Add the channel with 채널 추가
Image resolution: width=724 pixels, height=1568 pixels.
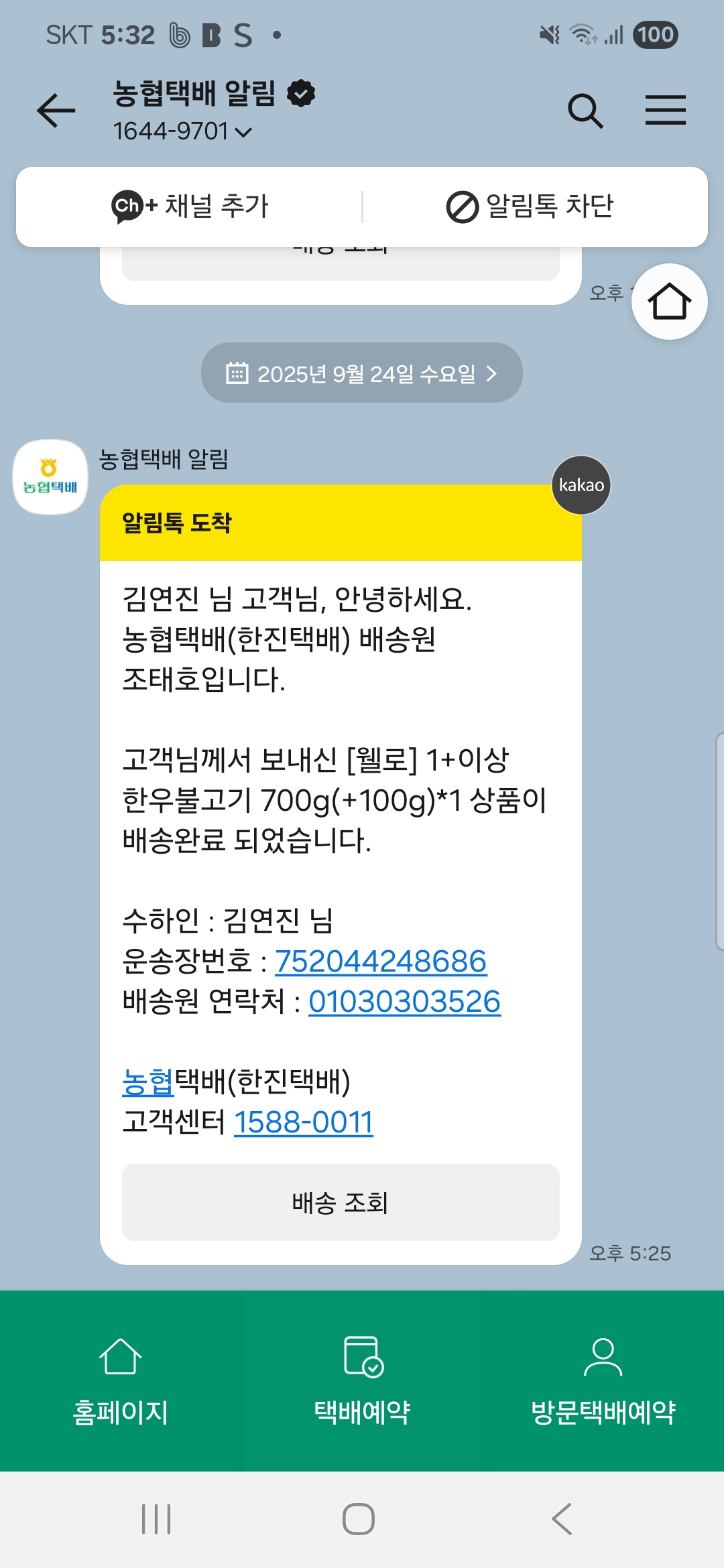190,206
